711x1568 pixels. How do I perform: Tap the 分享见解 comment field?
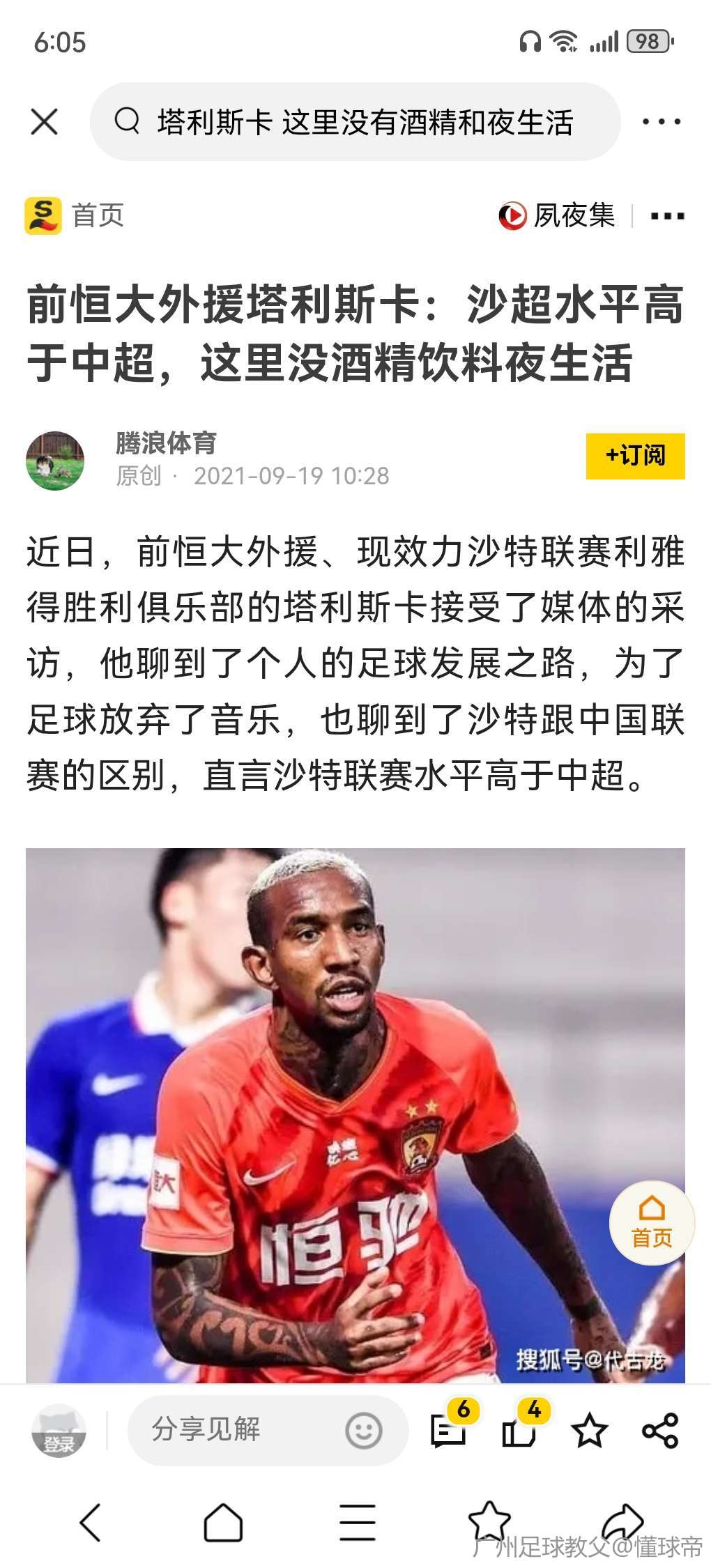[237, 1429]
